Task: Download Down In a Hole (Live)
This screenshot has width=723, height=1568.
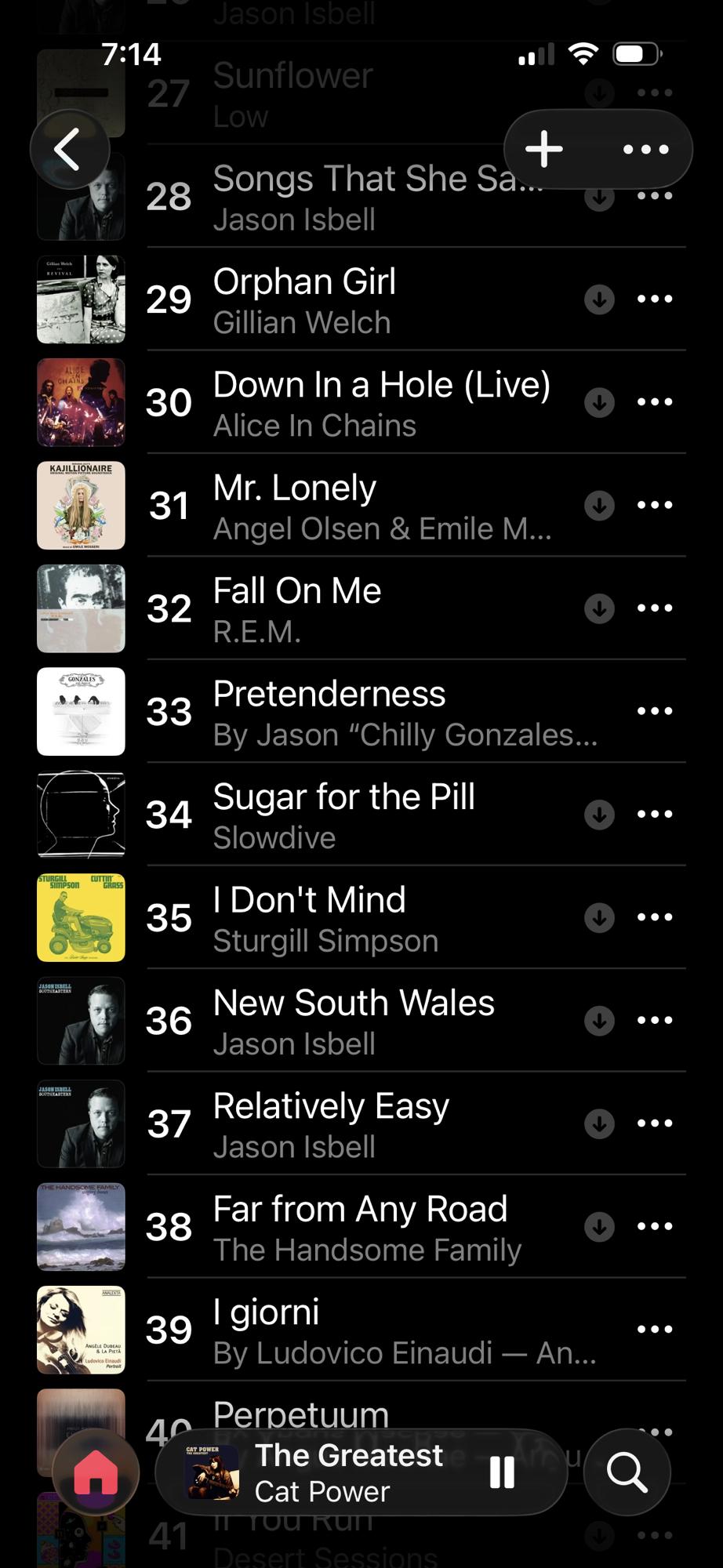Action: (x=599, y=403)
